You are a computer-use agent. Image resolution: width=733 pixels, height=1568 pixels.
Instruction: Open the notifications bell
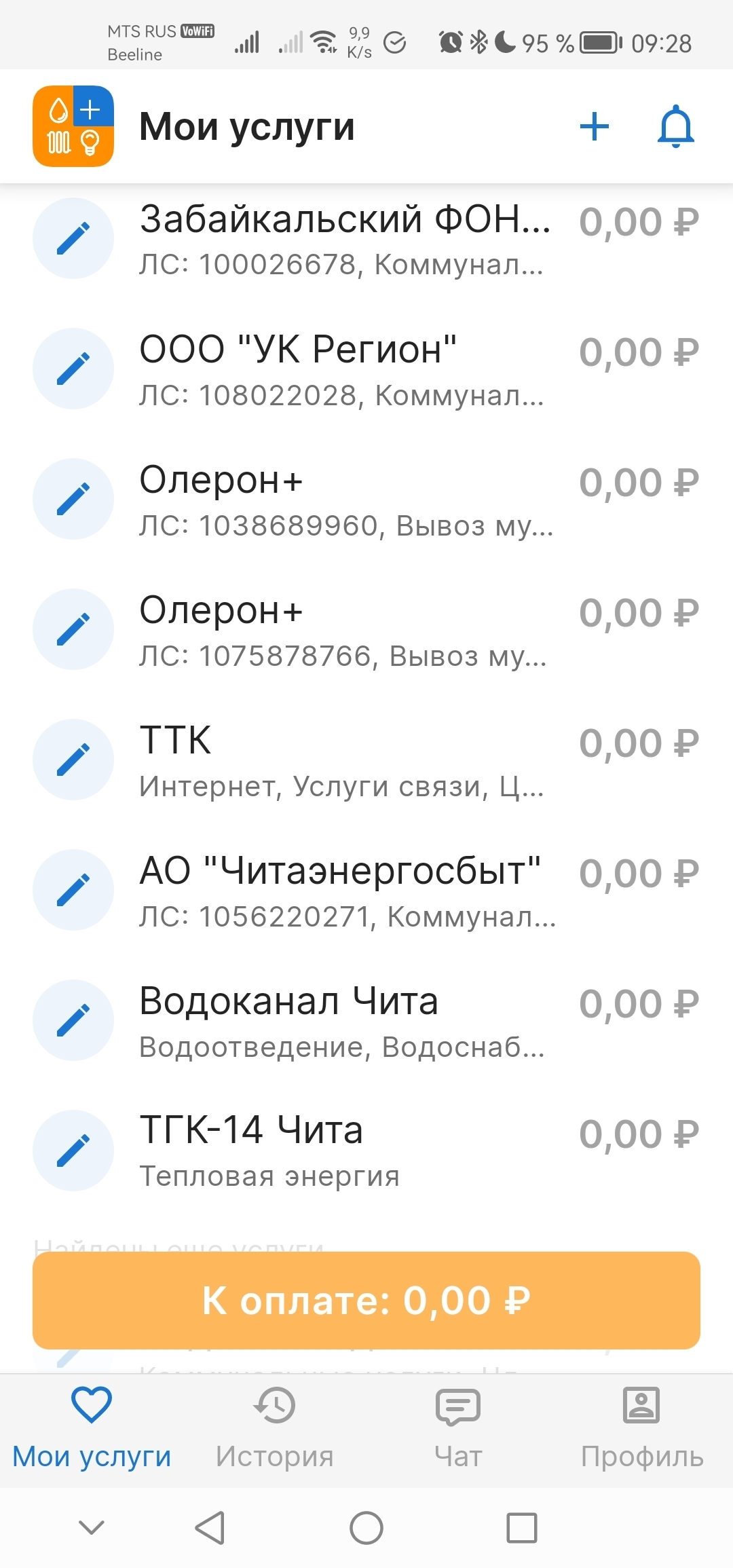point(675,127)
